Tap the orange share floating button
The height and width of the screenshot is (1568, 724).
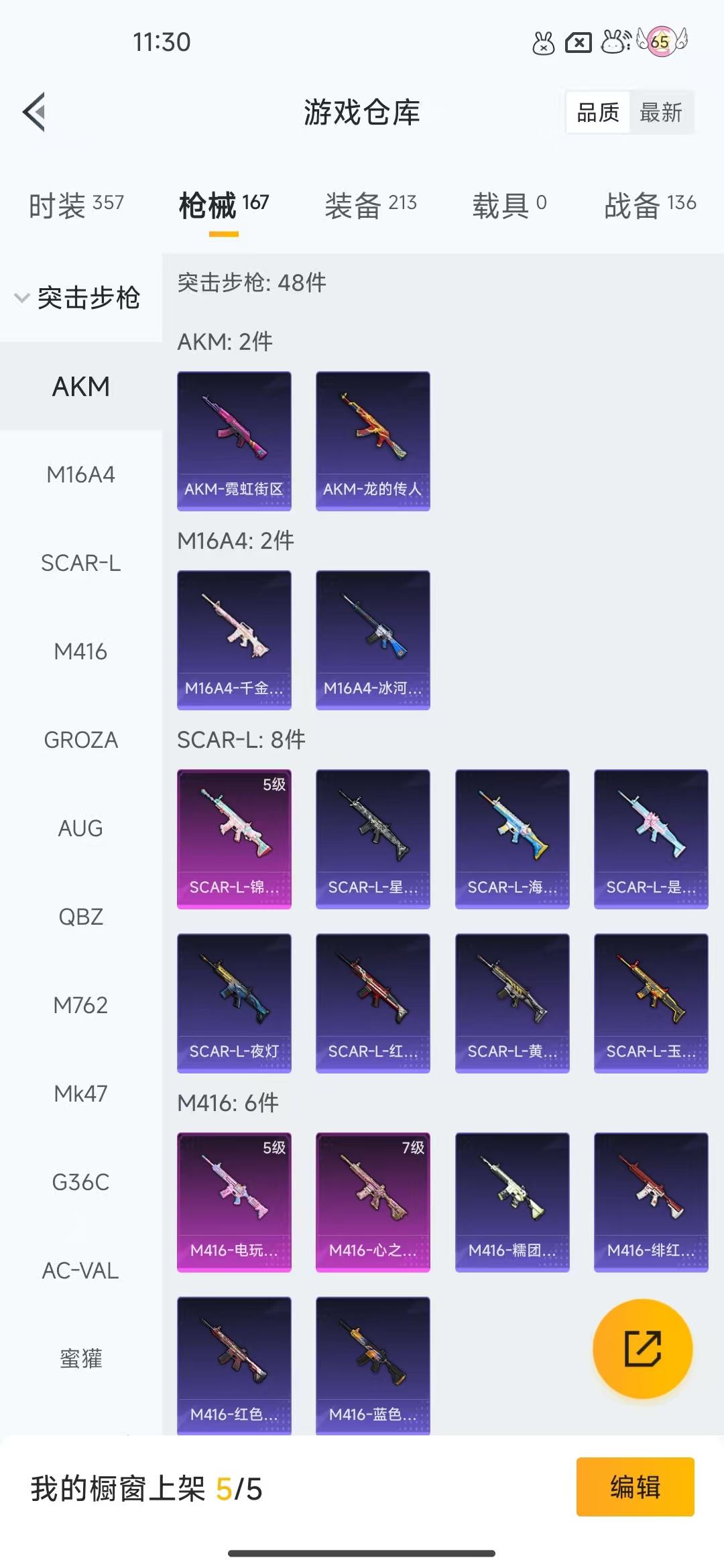643,1349
